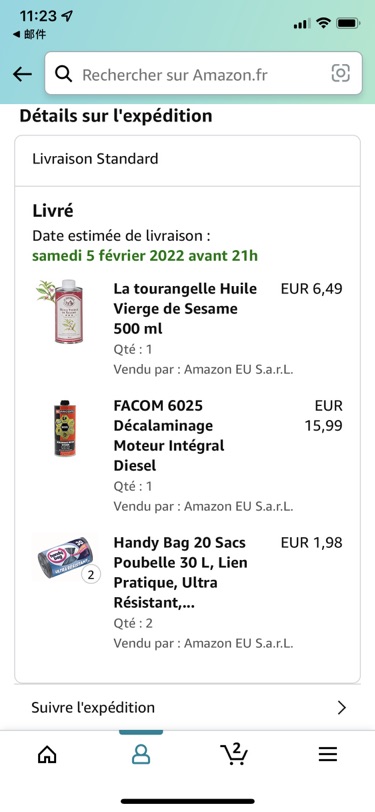Open La tourangelle Huile Vierge de Sesame item
This screenshot has height=812, width=375.
point(185,309)
